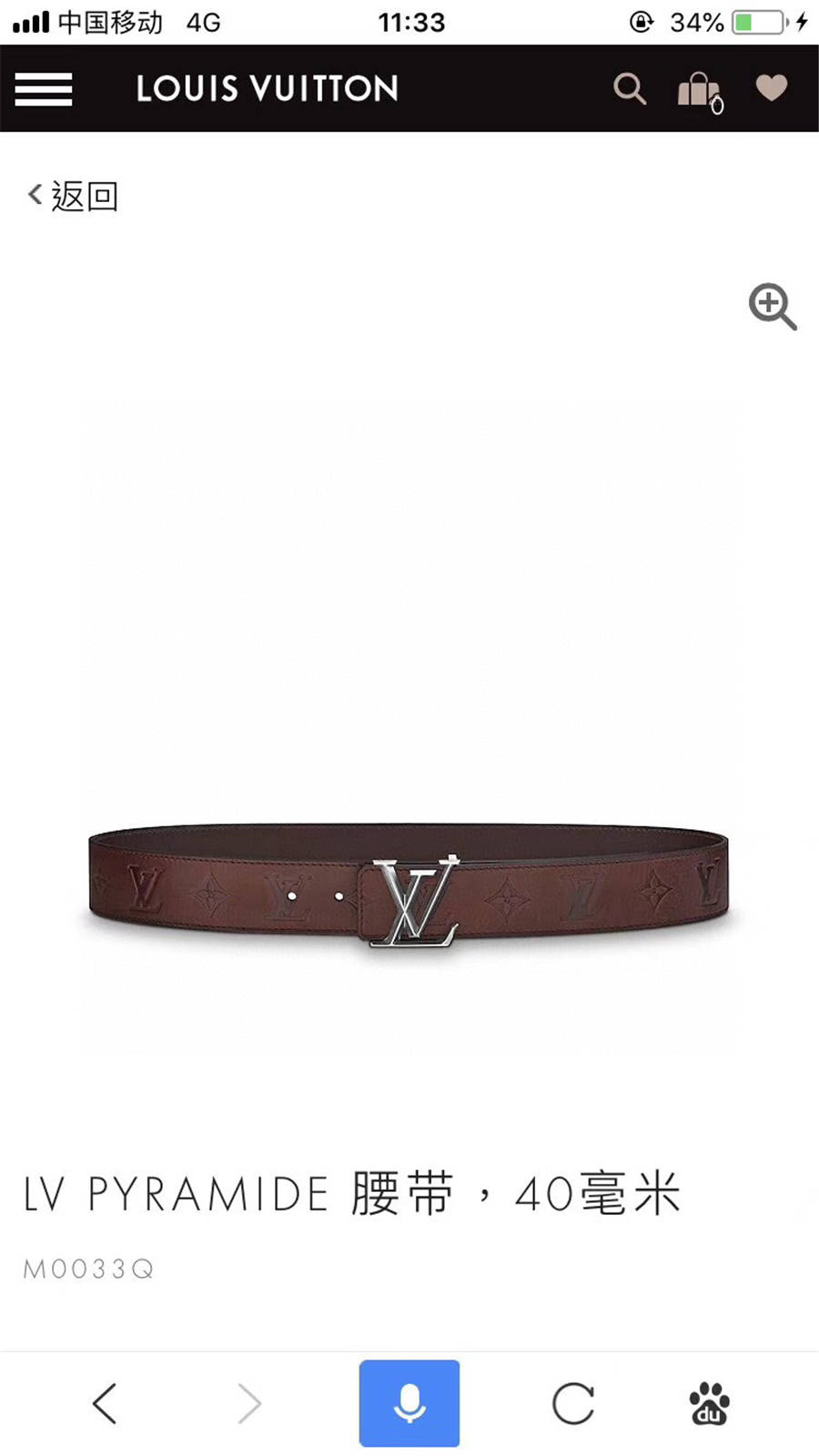Open the hamburger menu
Viewport: 819px width, 1456px height.
pyautogui.click(x=43, y=89)
